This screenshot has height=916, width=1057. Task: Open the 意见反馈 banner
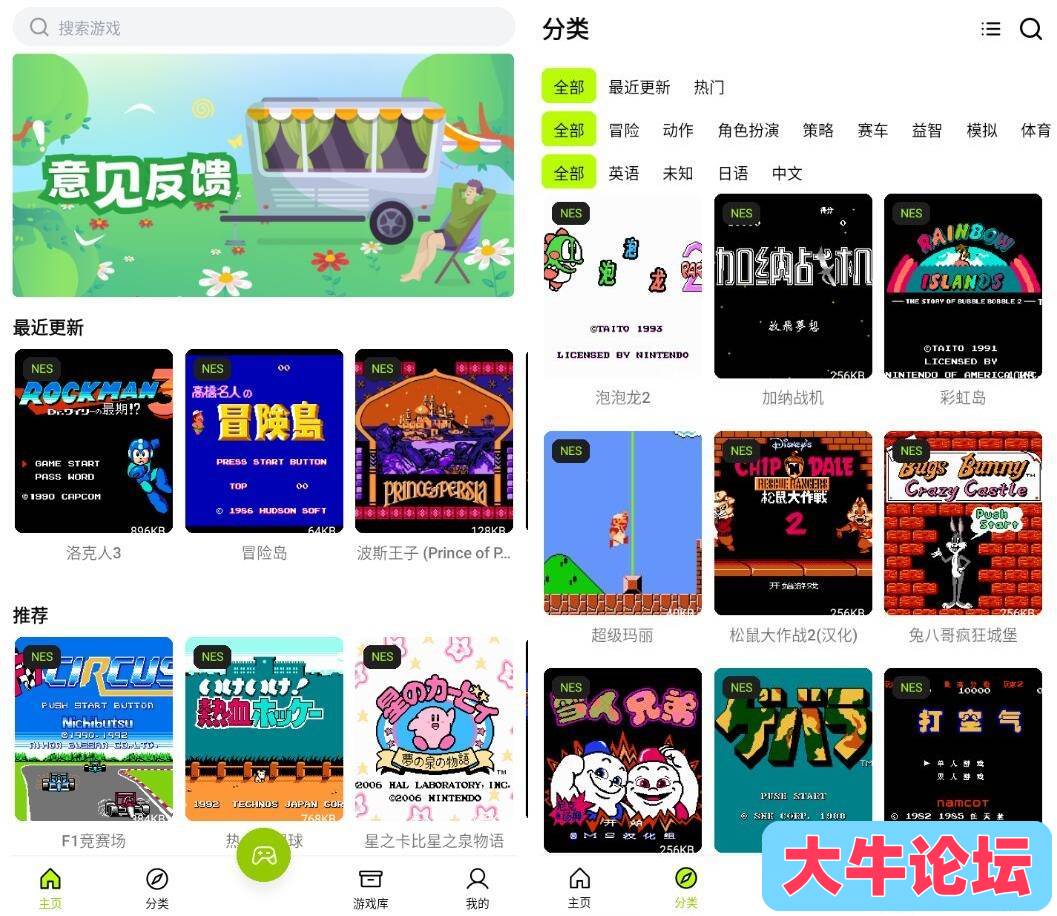click(x=263, y=175)
